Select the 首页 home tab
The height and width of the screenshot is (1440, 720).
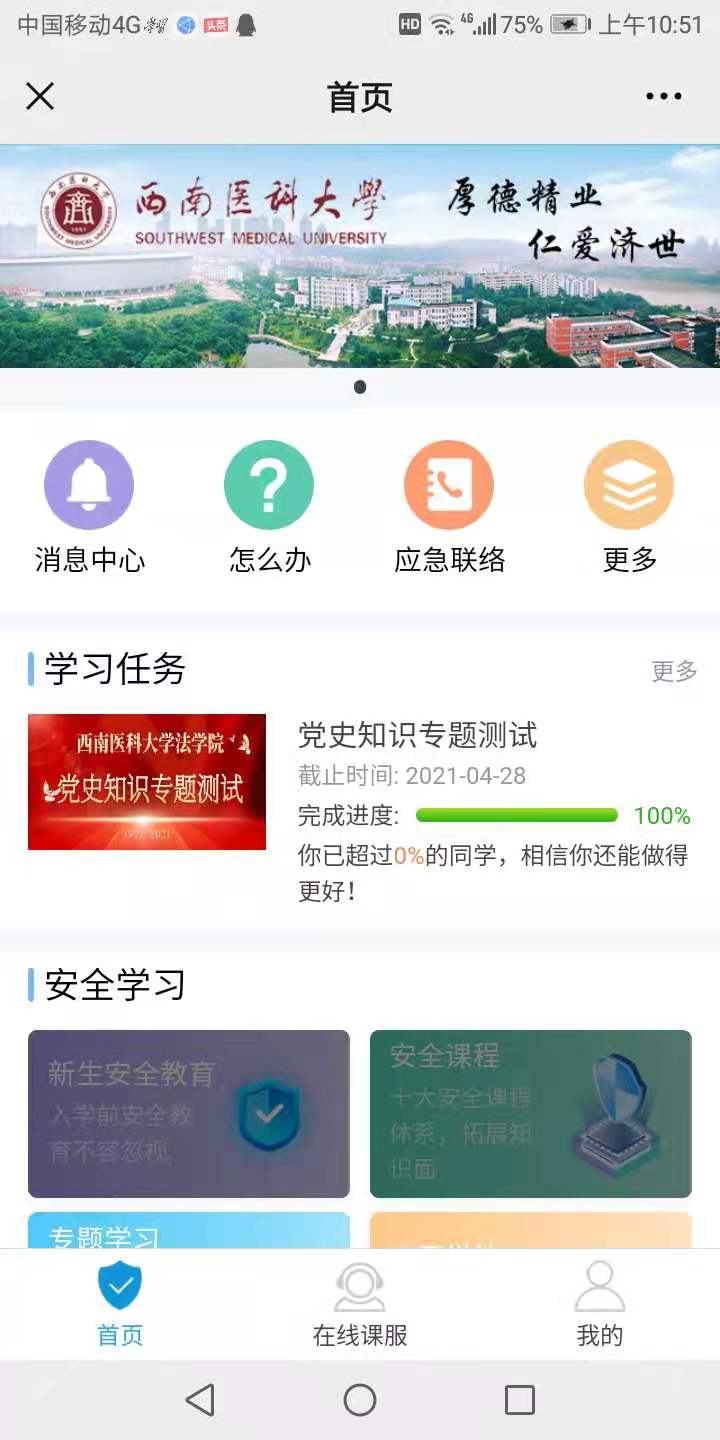[120, 1305]
